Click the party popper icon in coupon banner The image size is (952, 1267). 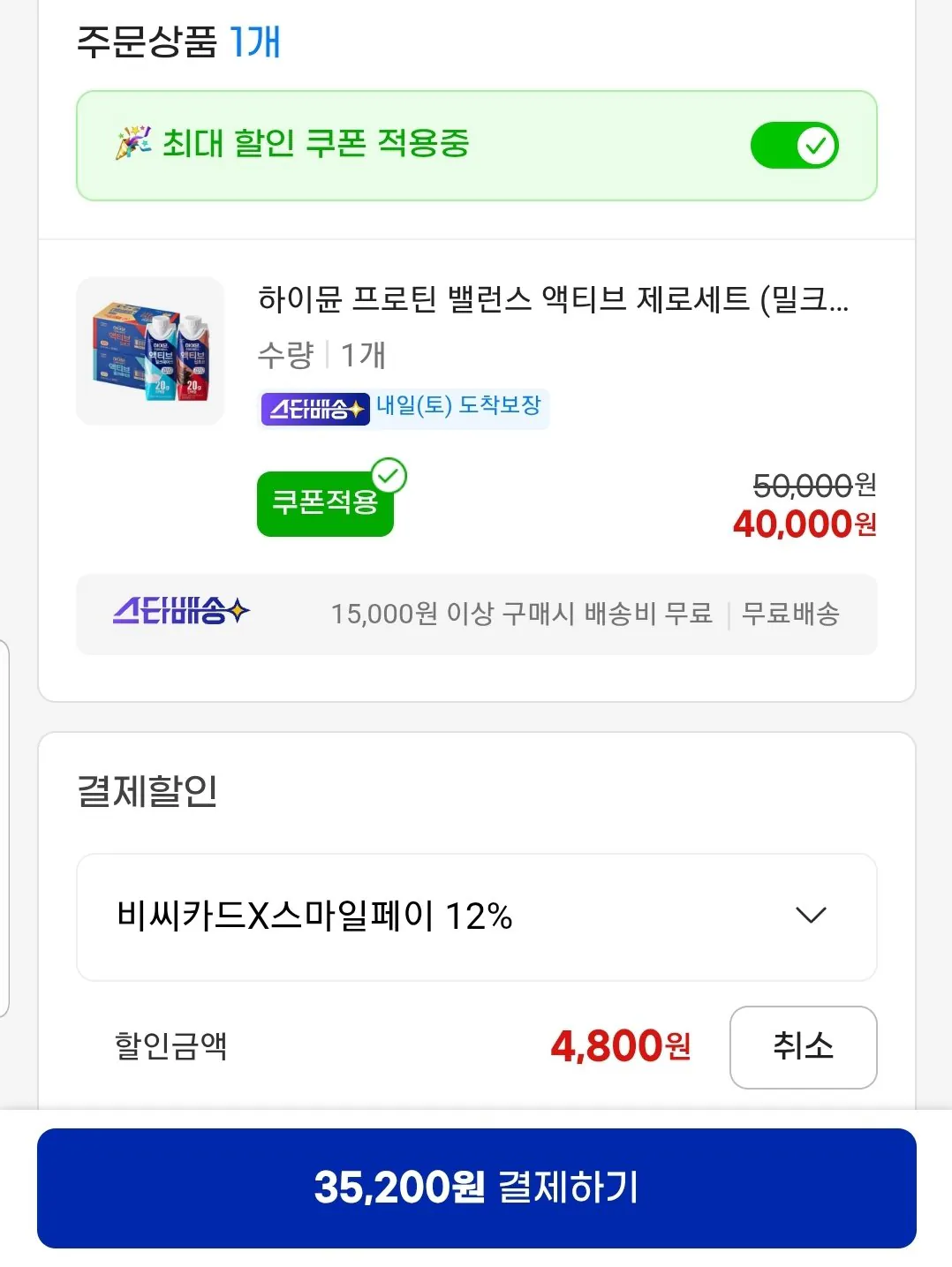tap(131, 141)
